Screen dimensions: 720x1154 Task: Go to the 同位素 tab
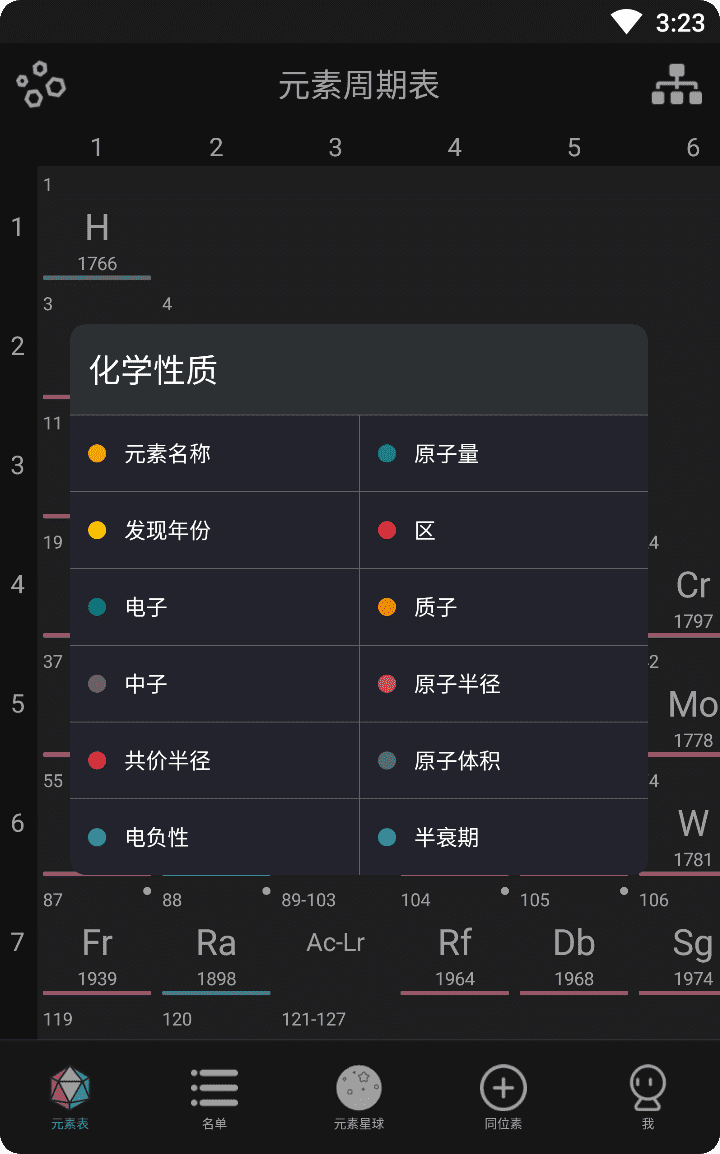tap(504, 1097)
